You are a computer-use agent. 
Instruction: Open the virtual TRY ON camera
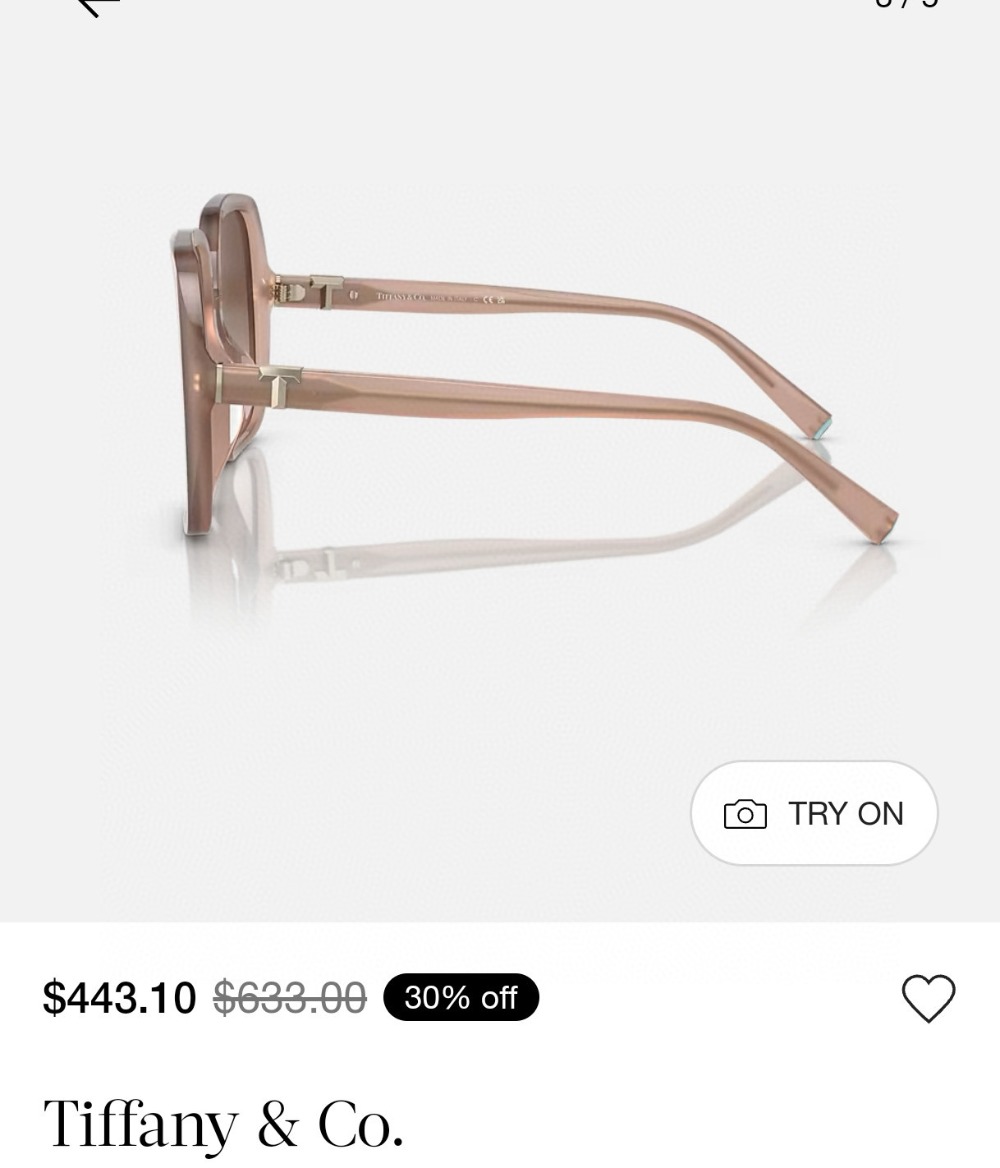click(x=813, y=813)
